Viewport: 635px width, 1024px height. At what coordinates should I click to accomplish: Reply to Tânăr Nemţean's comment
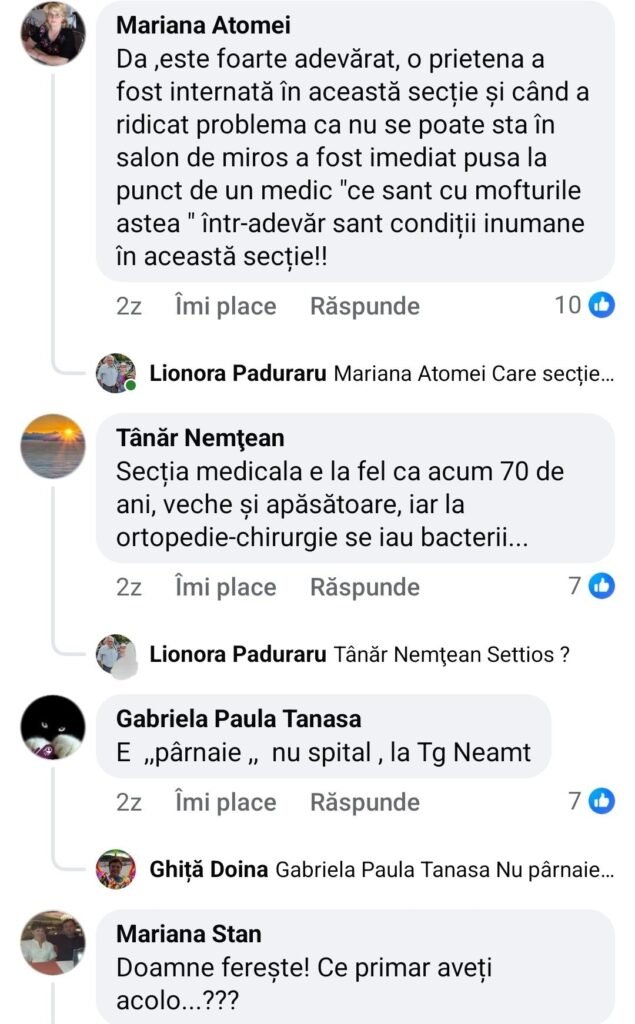[364, 587]
